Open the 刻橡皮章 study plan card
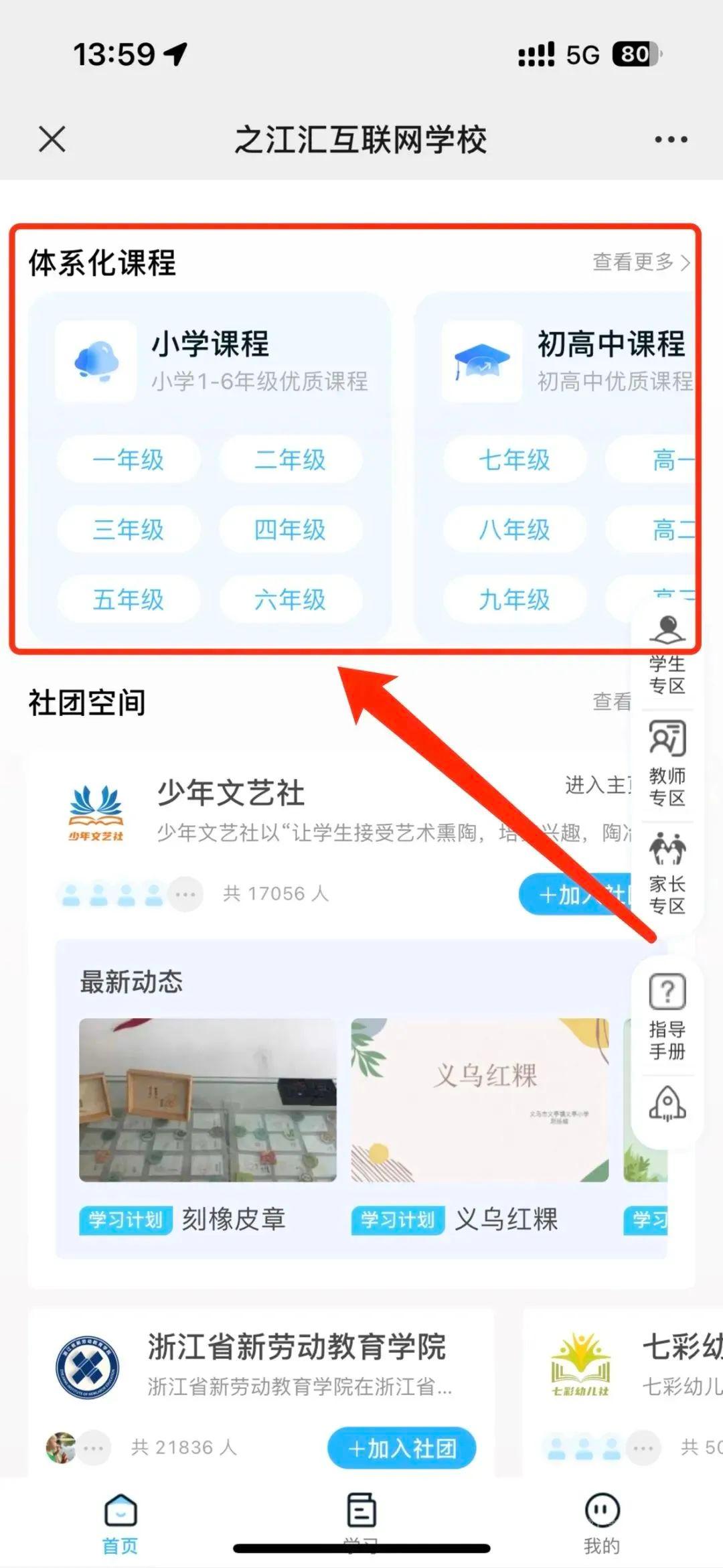The width and height of the screenshot is (723, 1568). (x=208, y=1125)
